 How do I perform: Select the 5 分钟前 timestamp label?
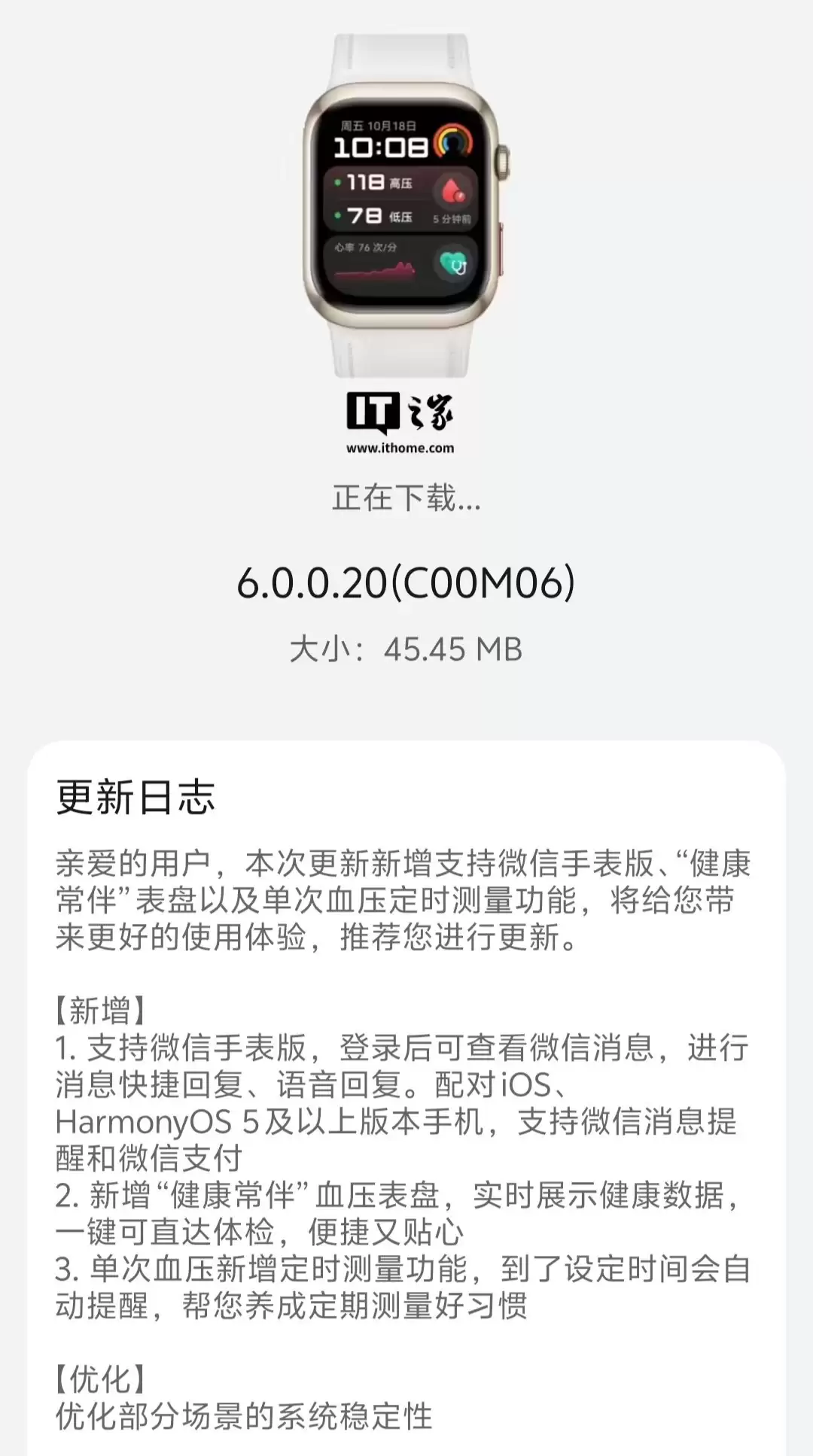(452, 218)
